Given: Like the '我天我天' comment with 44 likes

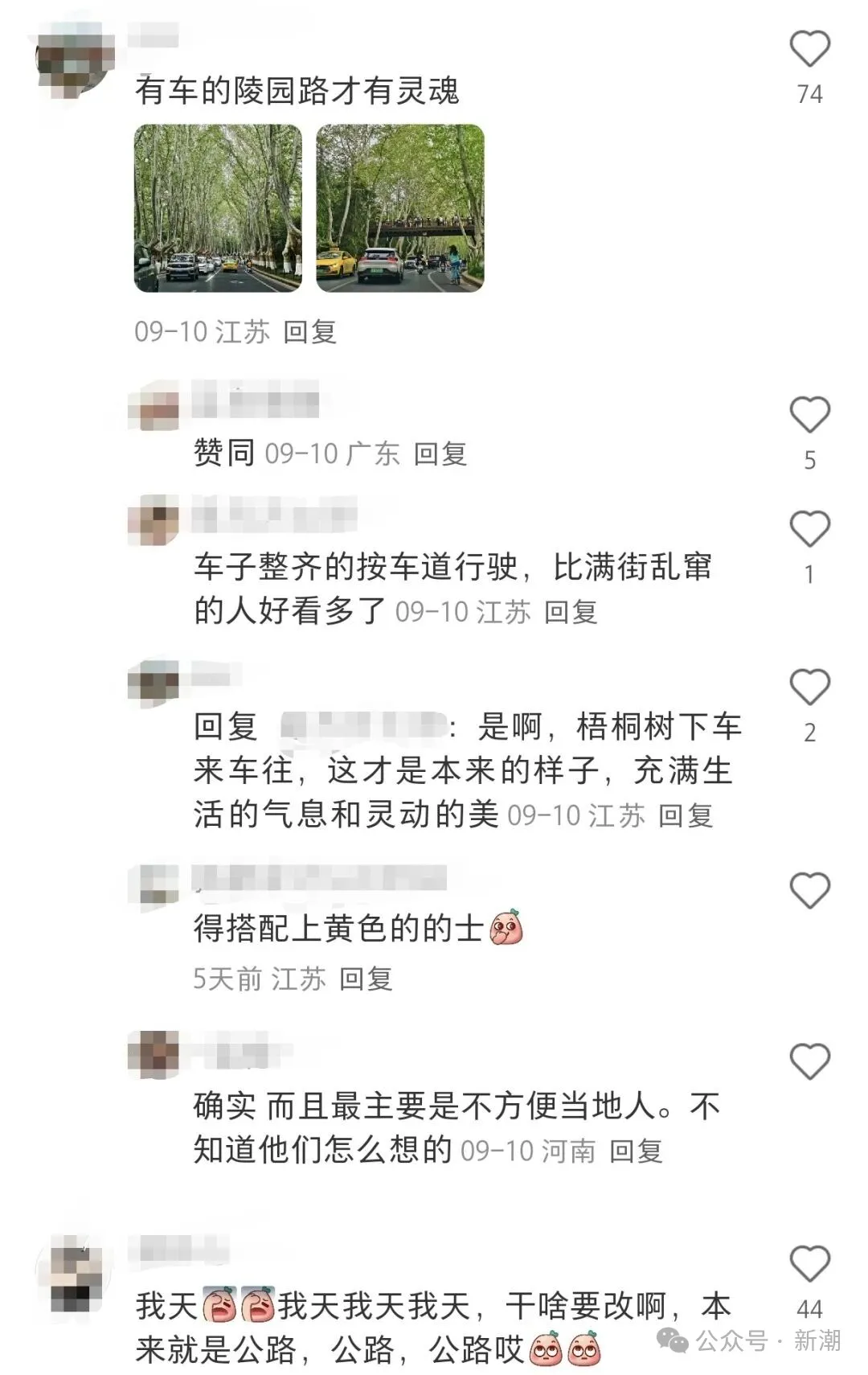Looking at the screenshot, I should pyautogui.click(x=809, y=1263).
